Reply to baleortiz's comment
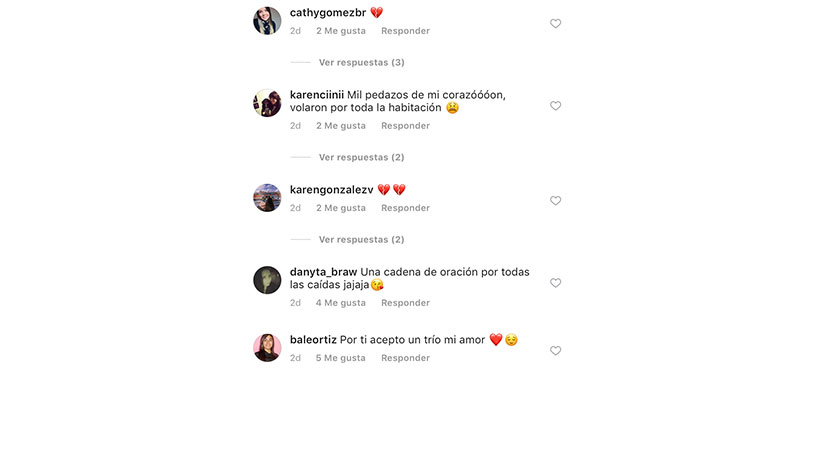The image size is (830, 467). [405, 358]
